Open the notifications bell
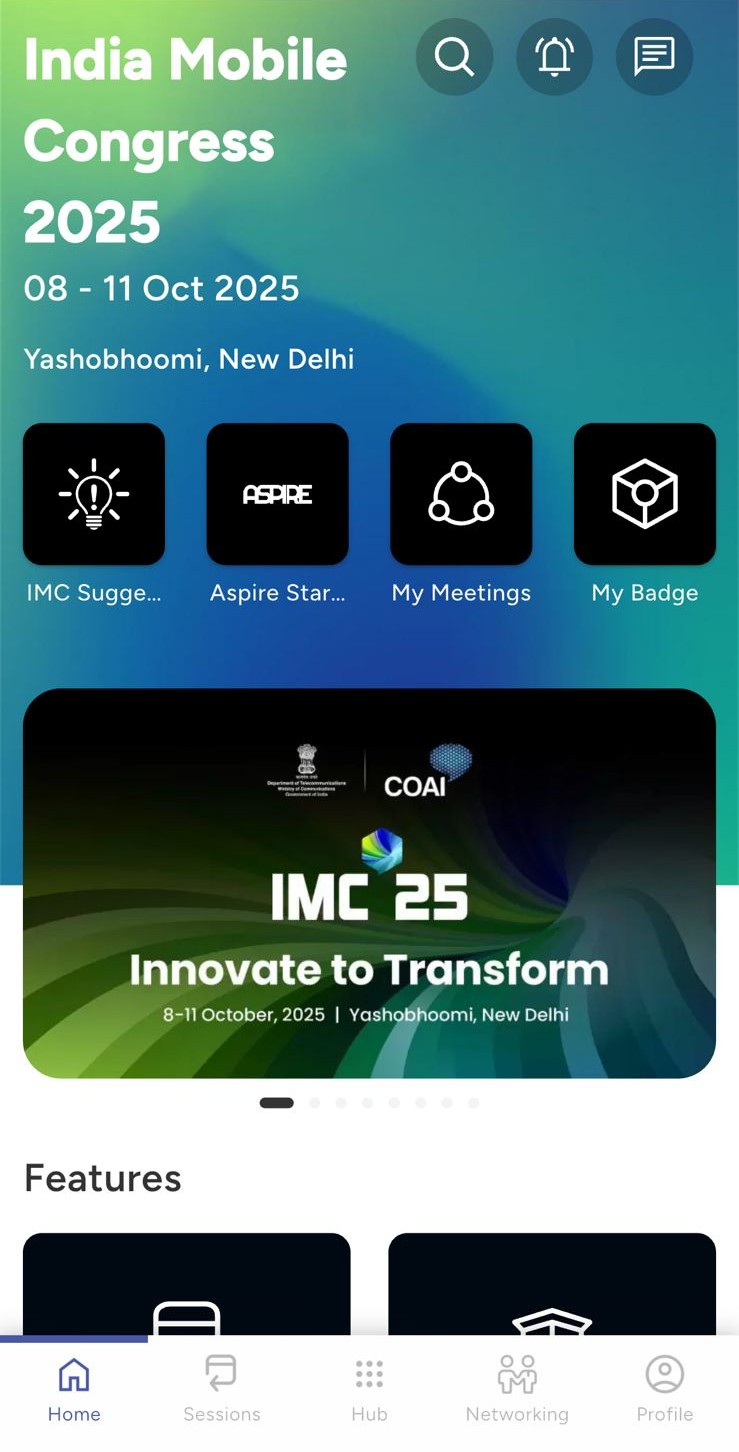The height and width of the screenshot is (1452, 739). click(554, 57)
